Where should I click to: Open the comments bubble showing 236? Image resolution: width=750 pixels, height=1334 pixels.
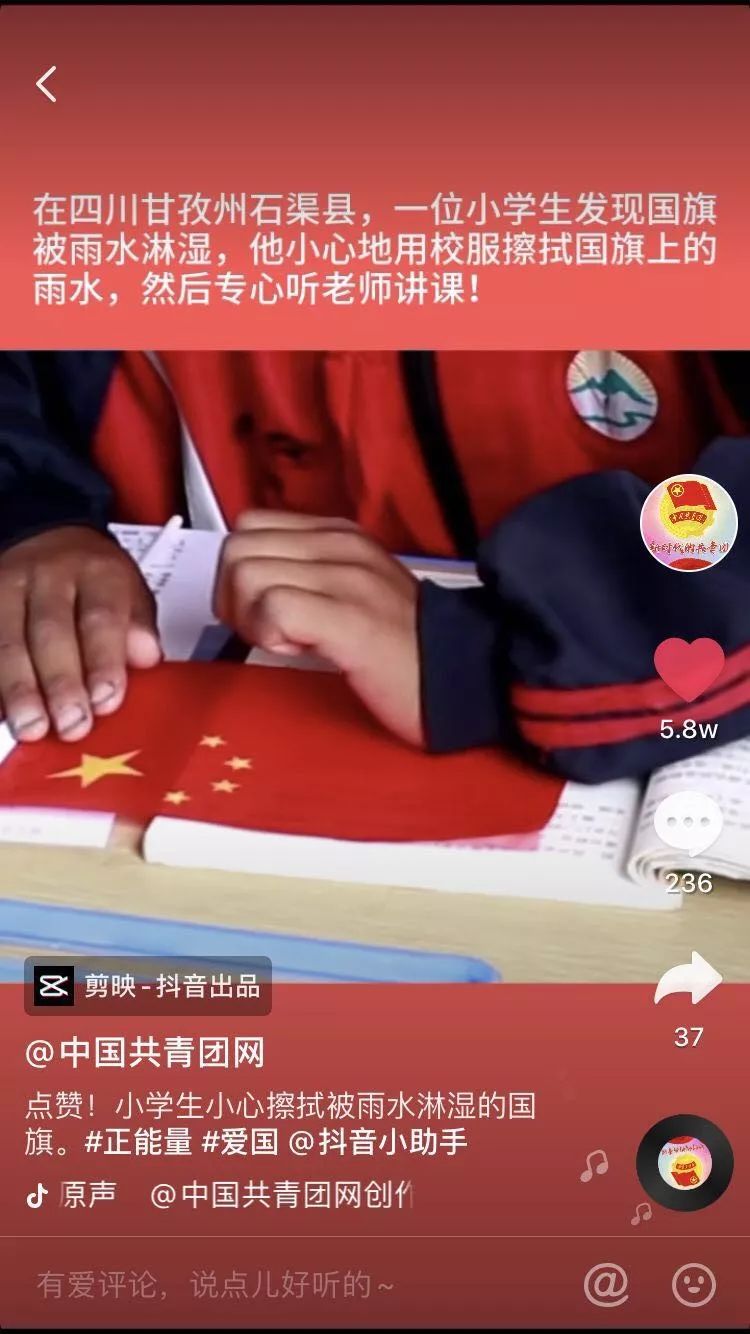point(688,826)
